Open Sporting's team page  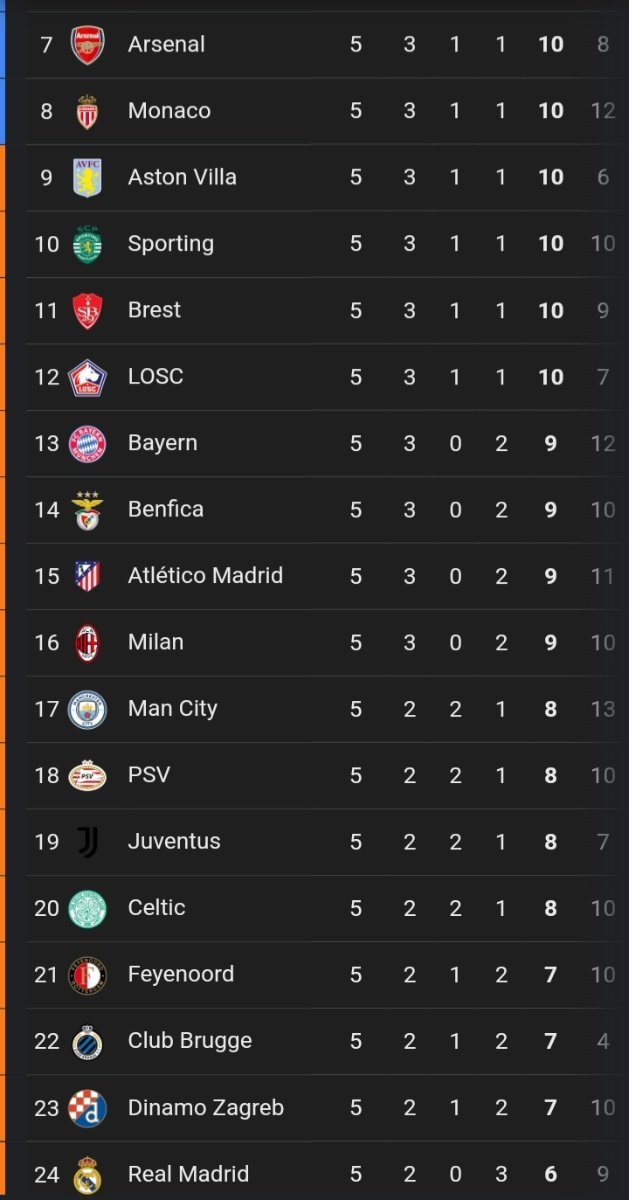click(x=327, y=244)
